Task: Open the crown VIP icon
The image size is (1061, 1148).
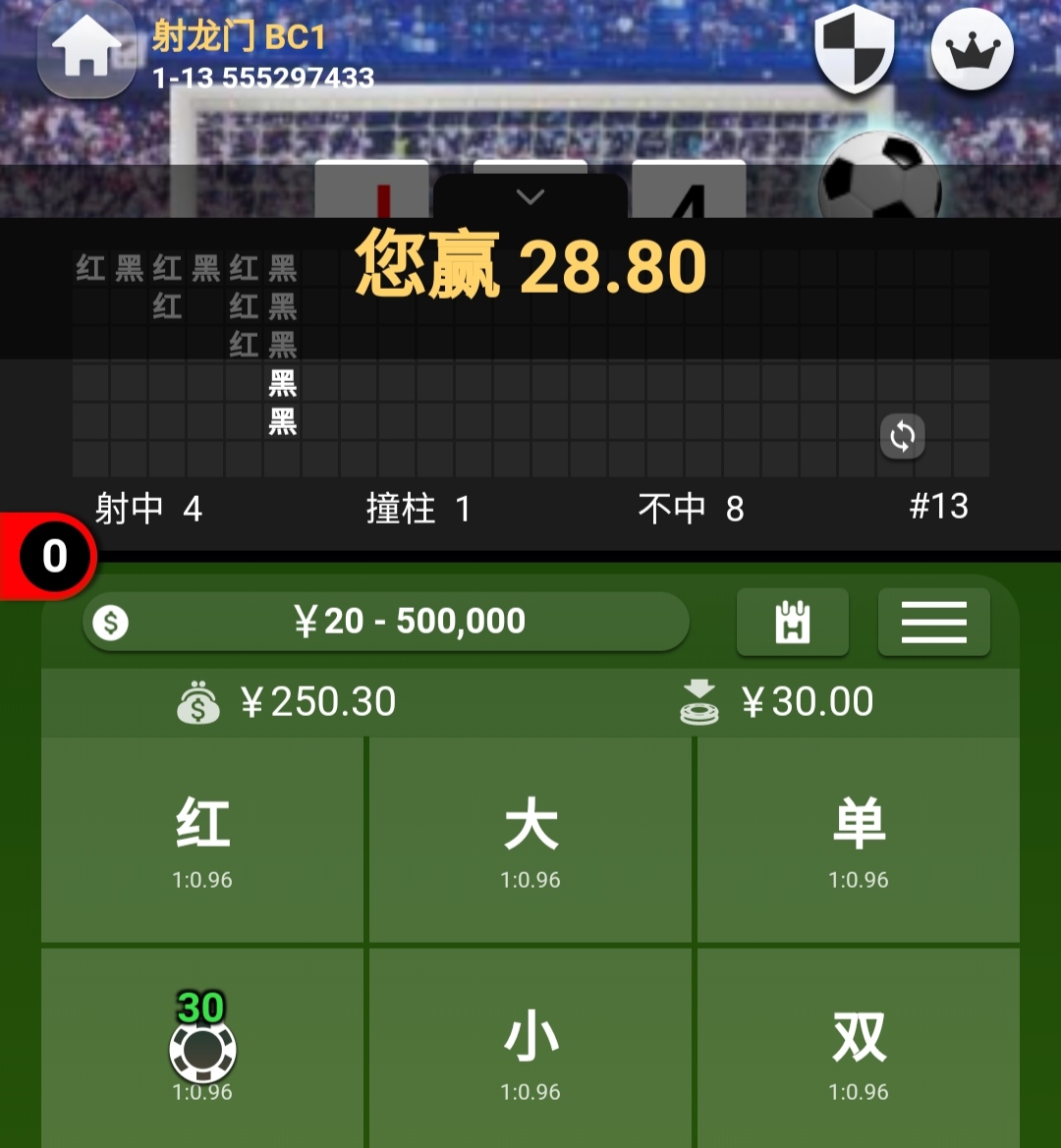Action: point(972,49)
